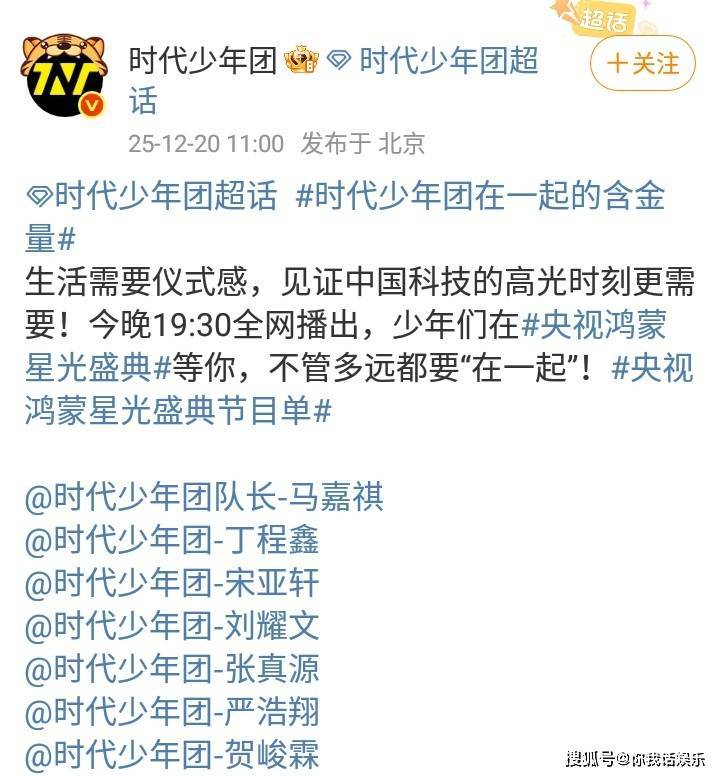Open the mention @时代少年团-刘耀文
The image size is (720, 776).
point(172,627)
